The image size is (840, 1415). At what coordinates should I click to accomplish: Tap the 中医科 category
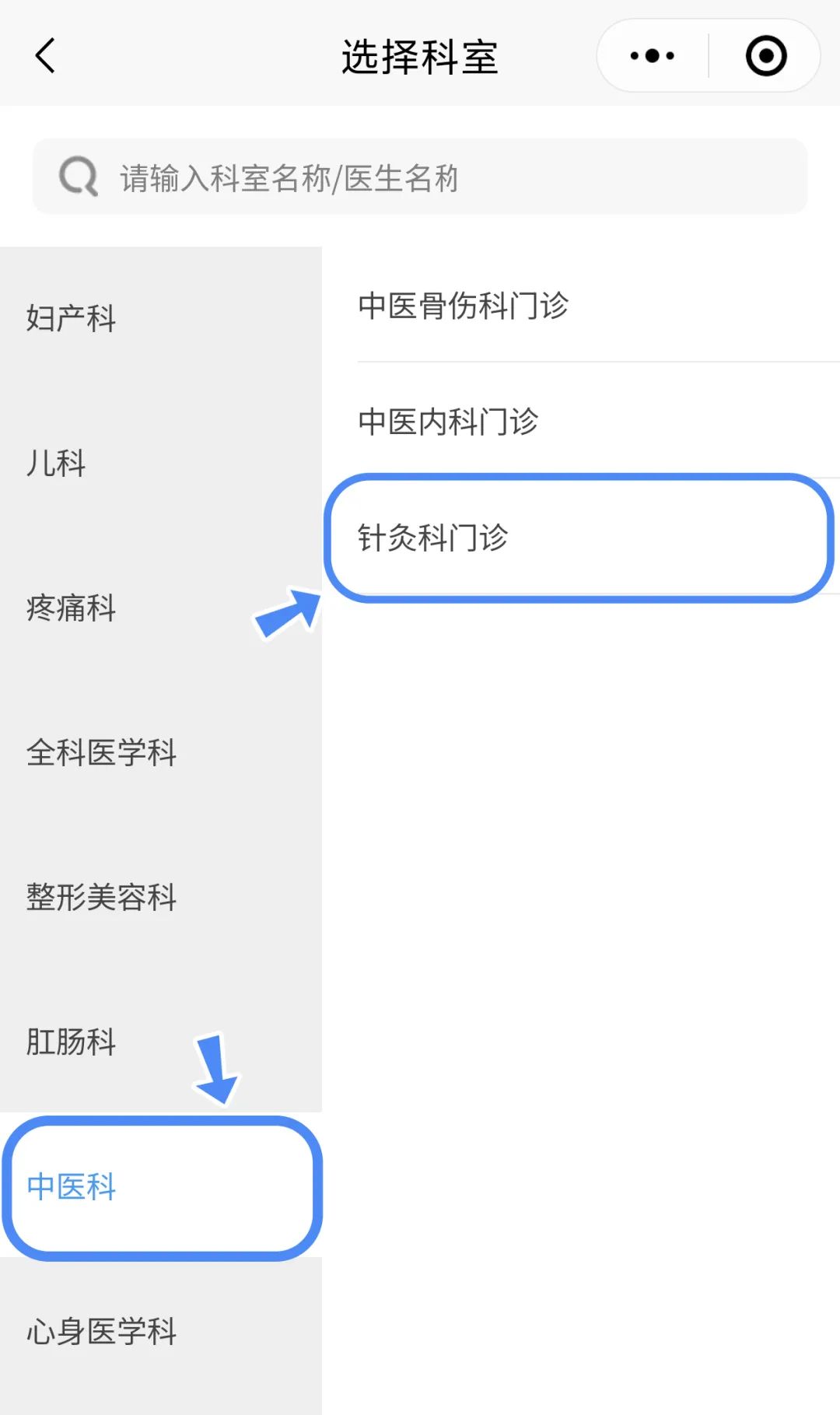coord(161,1187)
